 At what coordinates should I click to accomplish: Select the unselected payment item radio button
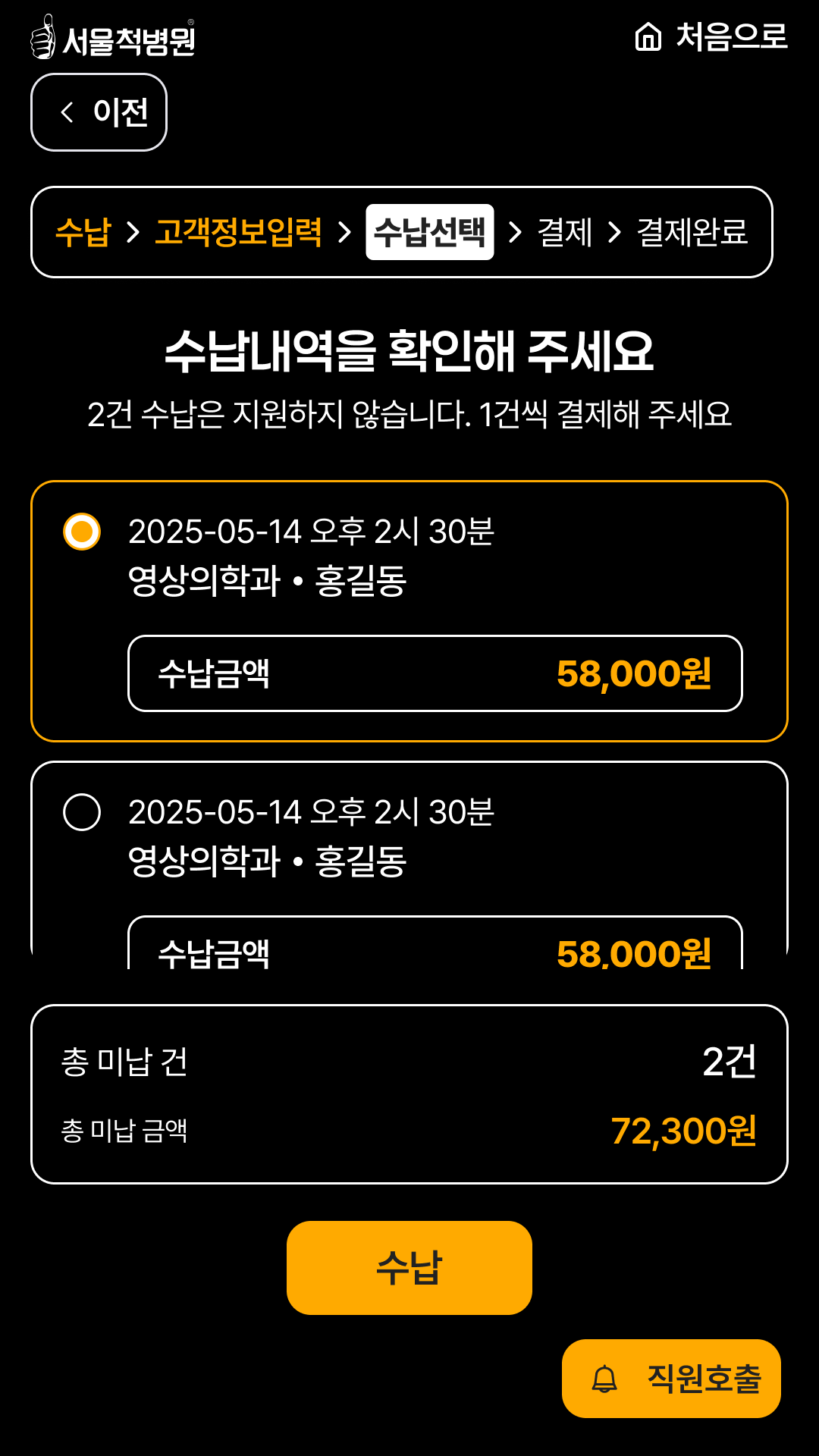pos(82,812)
